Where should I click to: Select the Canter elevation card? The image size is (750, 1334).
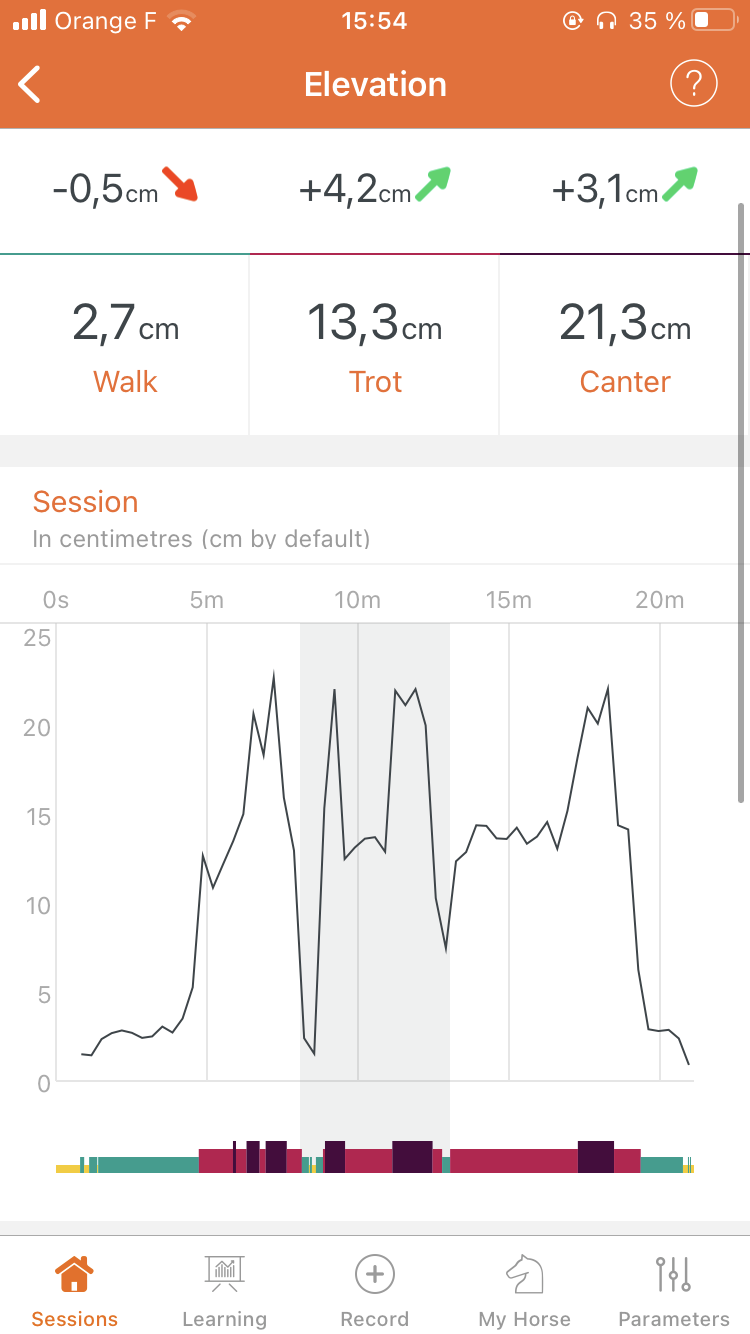tap(625, 345)
